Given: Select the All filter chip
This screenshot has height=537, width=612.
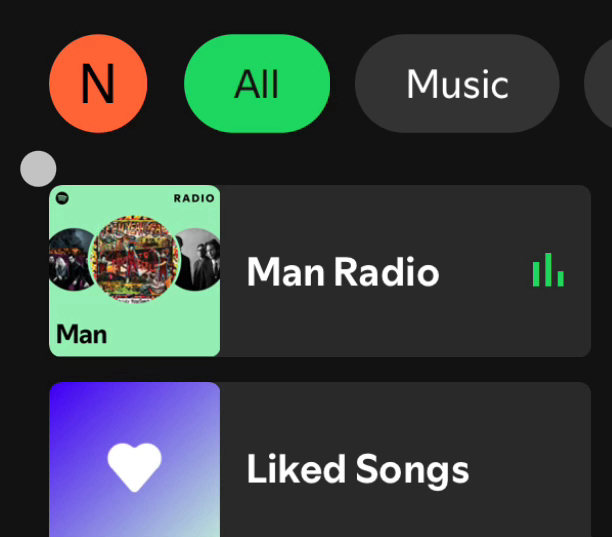Looking at the screenshot, I should [257, 84].
